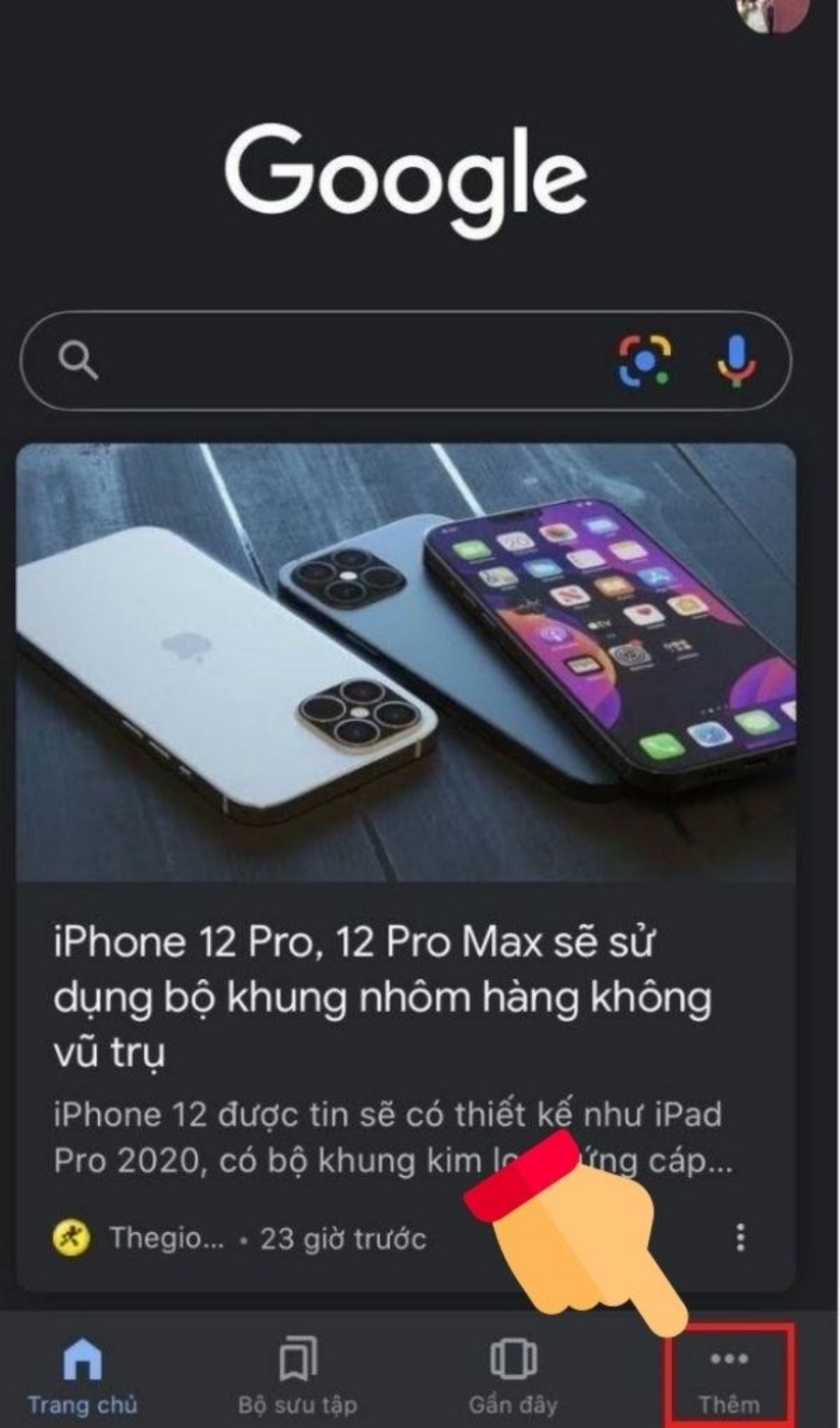The width and height of the screenshot is (840, 1428).
Task: Switch to the Bộ sưu tập tab
Action: 298,1376
